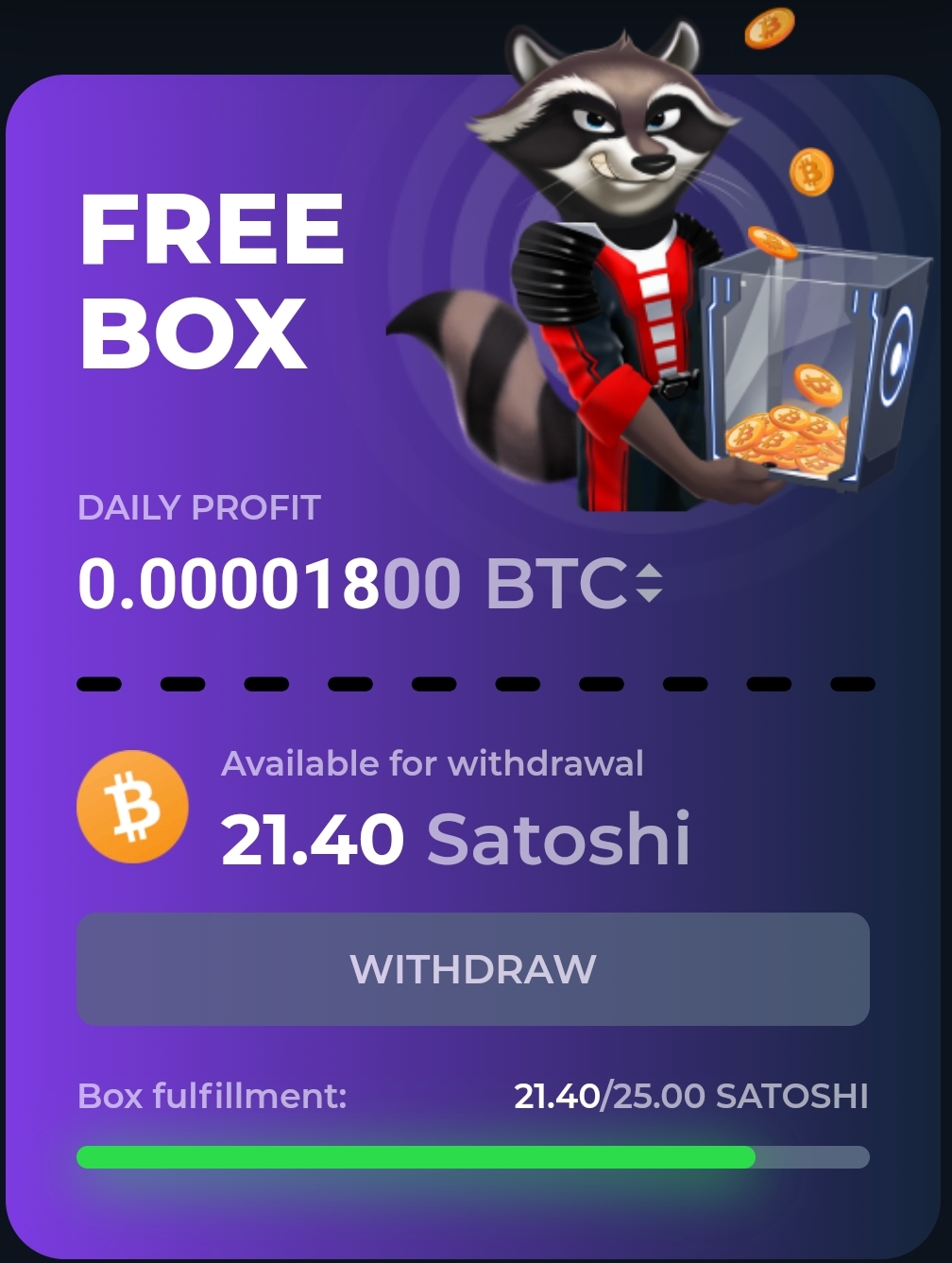This screenshot has width=952, height=1263.
Task: Switch the BTC unit in daily profit
Action: click(x=648, y=583)
